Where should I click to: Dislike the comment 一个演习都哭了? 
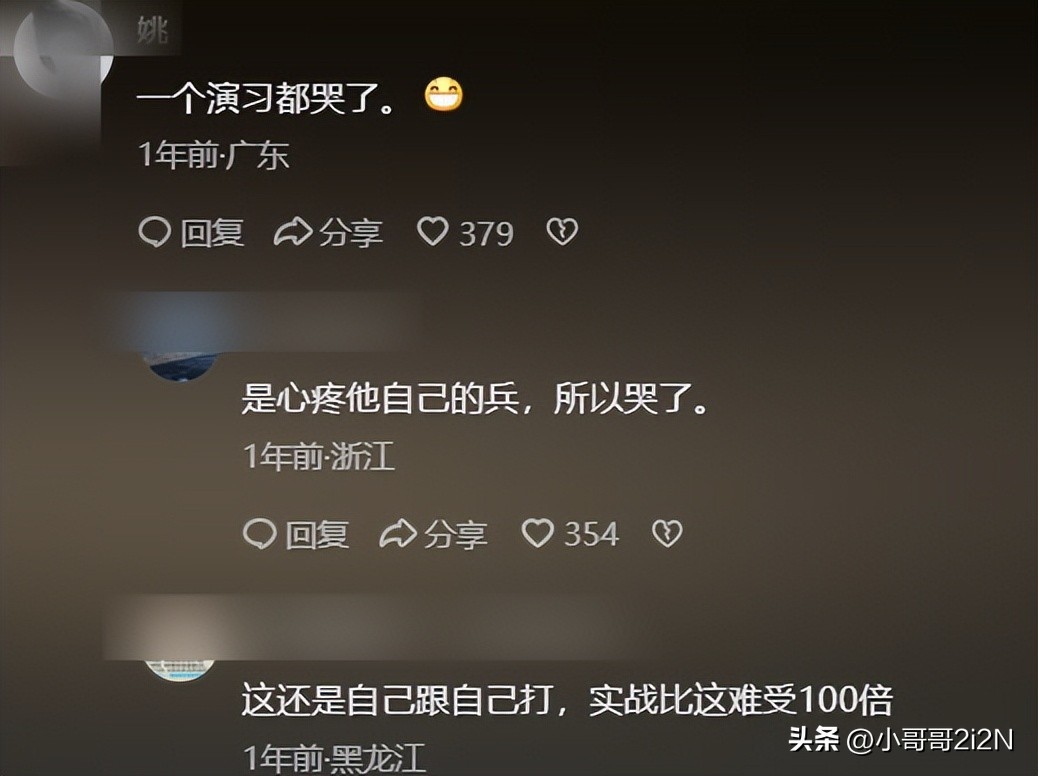click(562, 233)
